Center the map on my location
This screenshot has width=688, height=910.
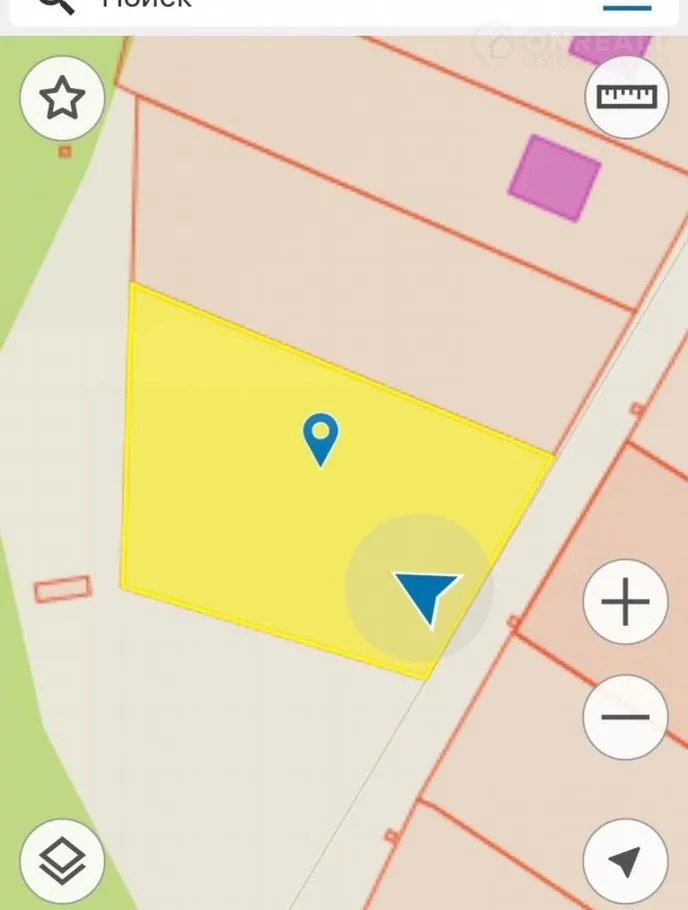(x=625, y=860)
